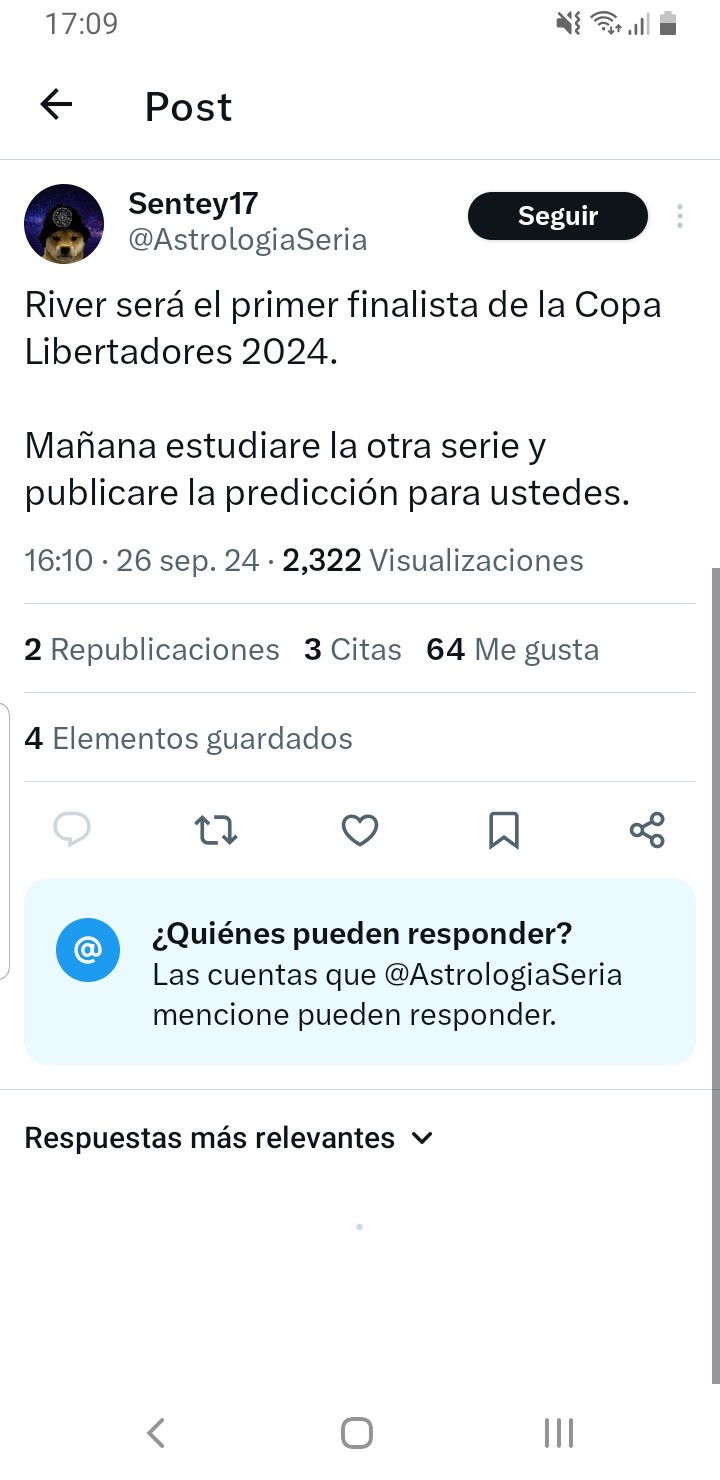Open Sentey17's profile picture

pyautogui.click(x=64, y=224)
